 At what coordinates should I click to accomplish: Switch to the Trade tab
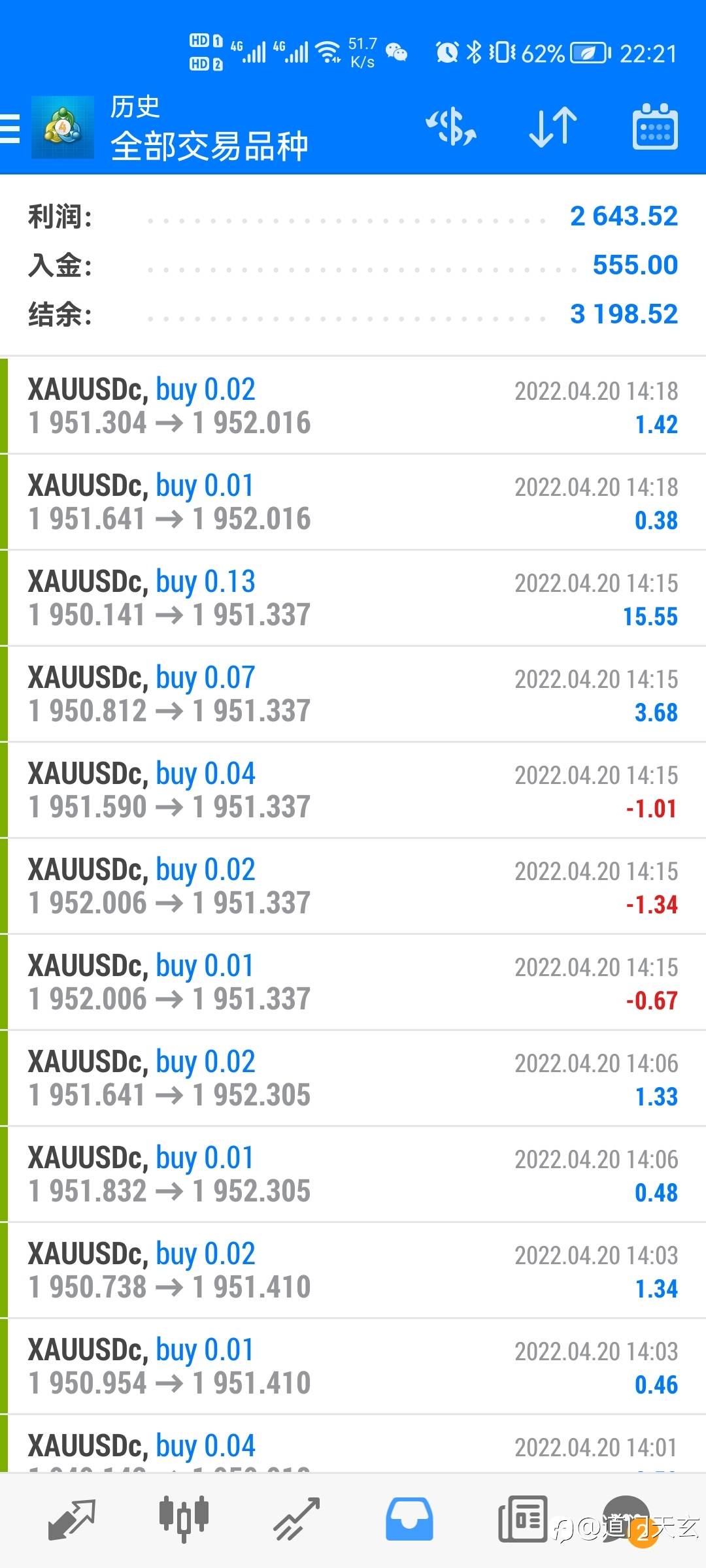tap(296, 1518)
